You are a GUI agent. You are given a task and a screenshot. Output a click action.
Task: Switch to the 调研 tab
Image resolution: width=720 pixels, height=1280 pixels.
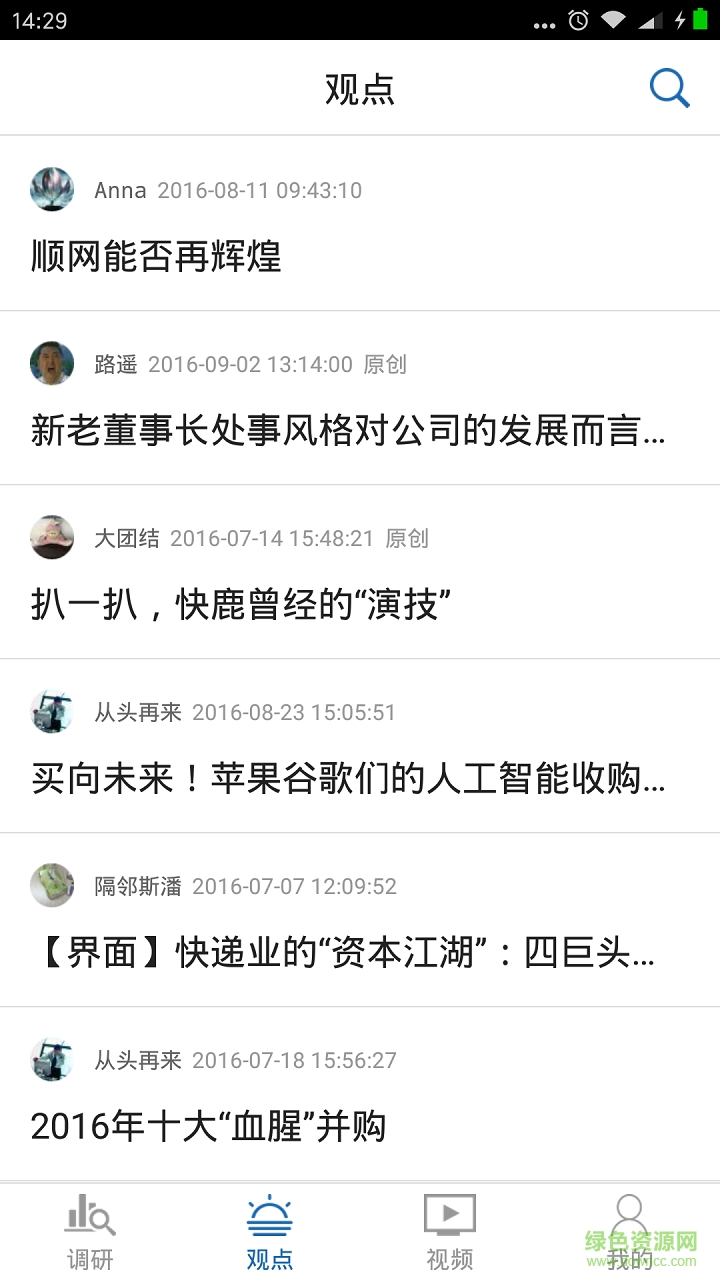(x=90, y=1232)
